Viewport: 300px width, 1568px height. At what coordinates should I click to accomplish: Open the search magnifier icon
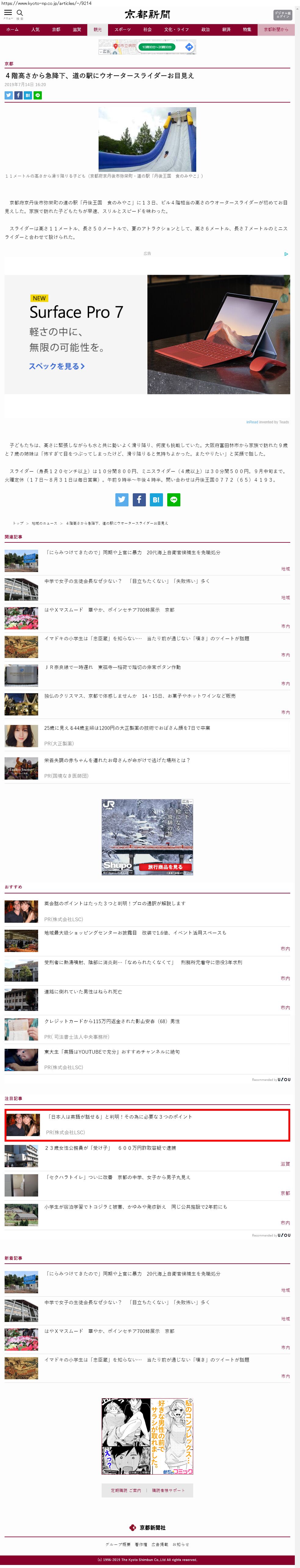point(20,13)
